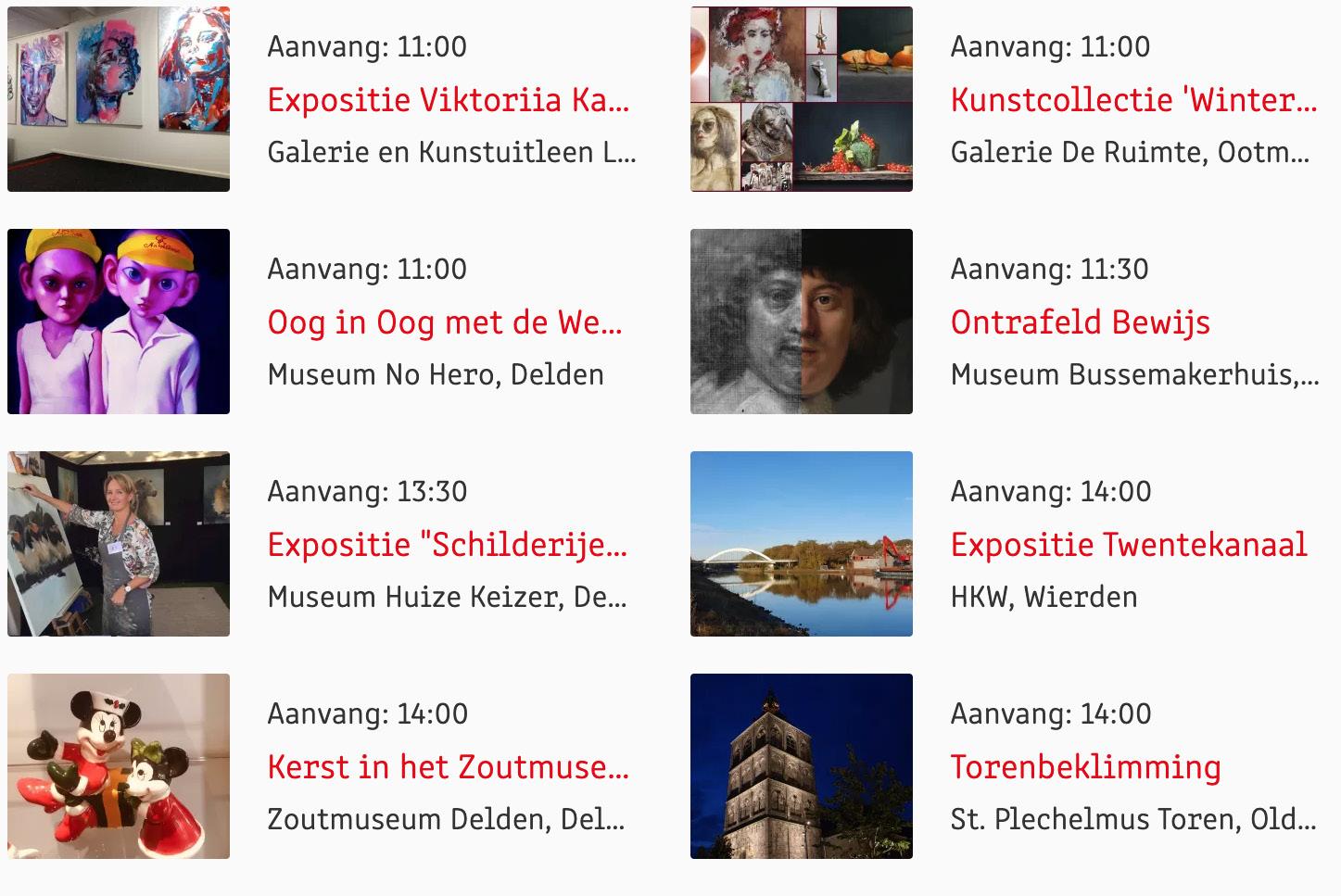Screen dimensions: 1341x896
Task: Tap the Museum No Hero purple figures thumbnail
Action: click(119, 322)
